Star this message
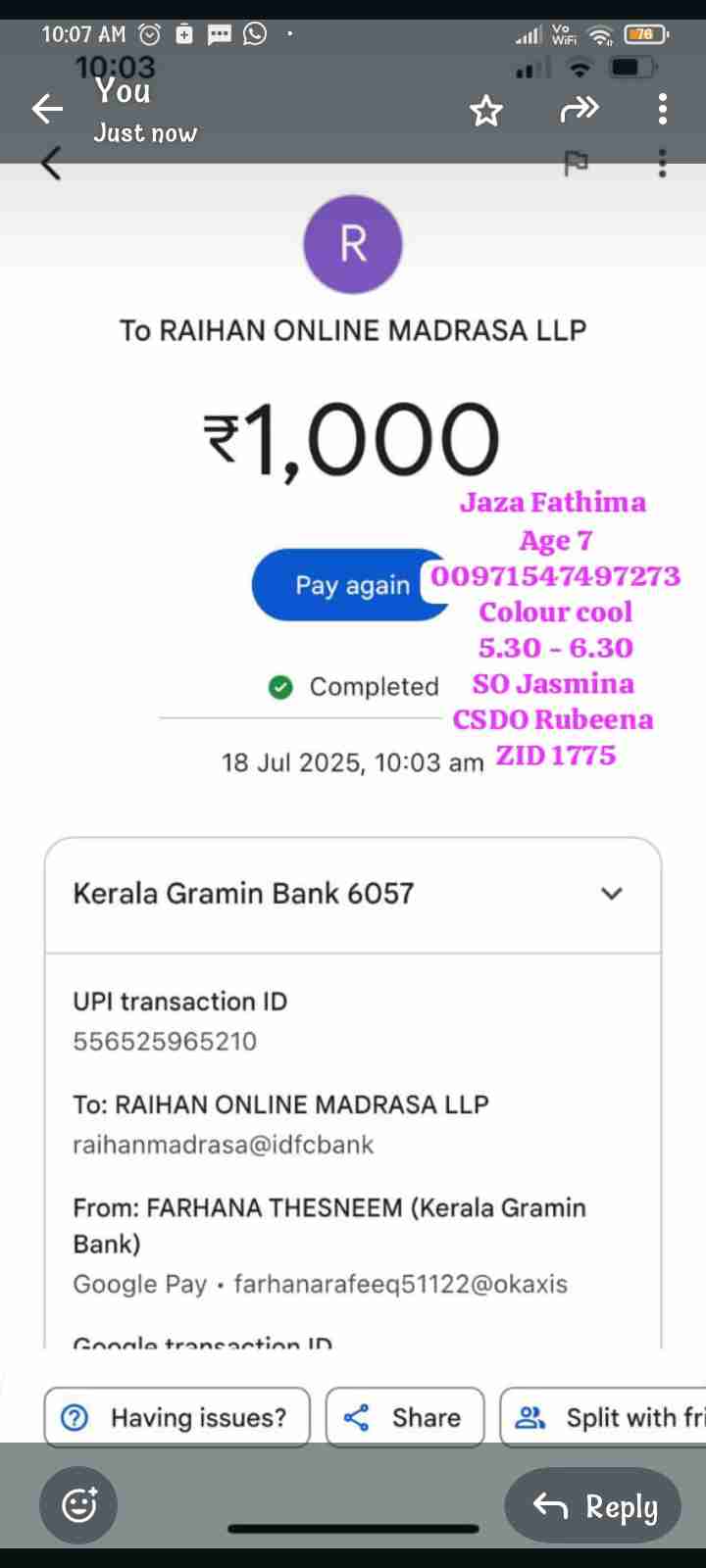This screenshot has width=706, height=1568. pos(486,110)
